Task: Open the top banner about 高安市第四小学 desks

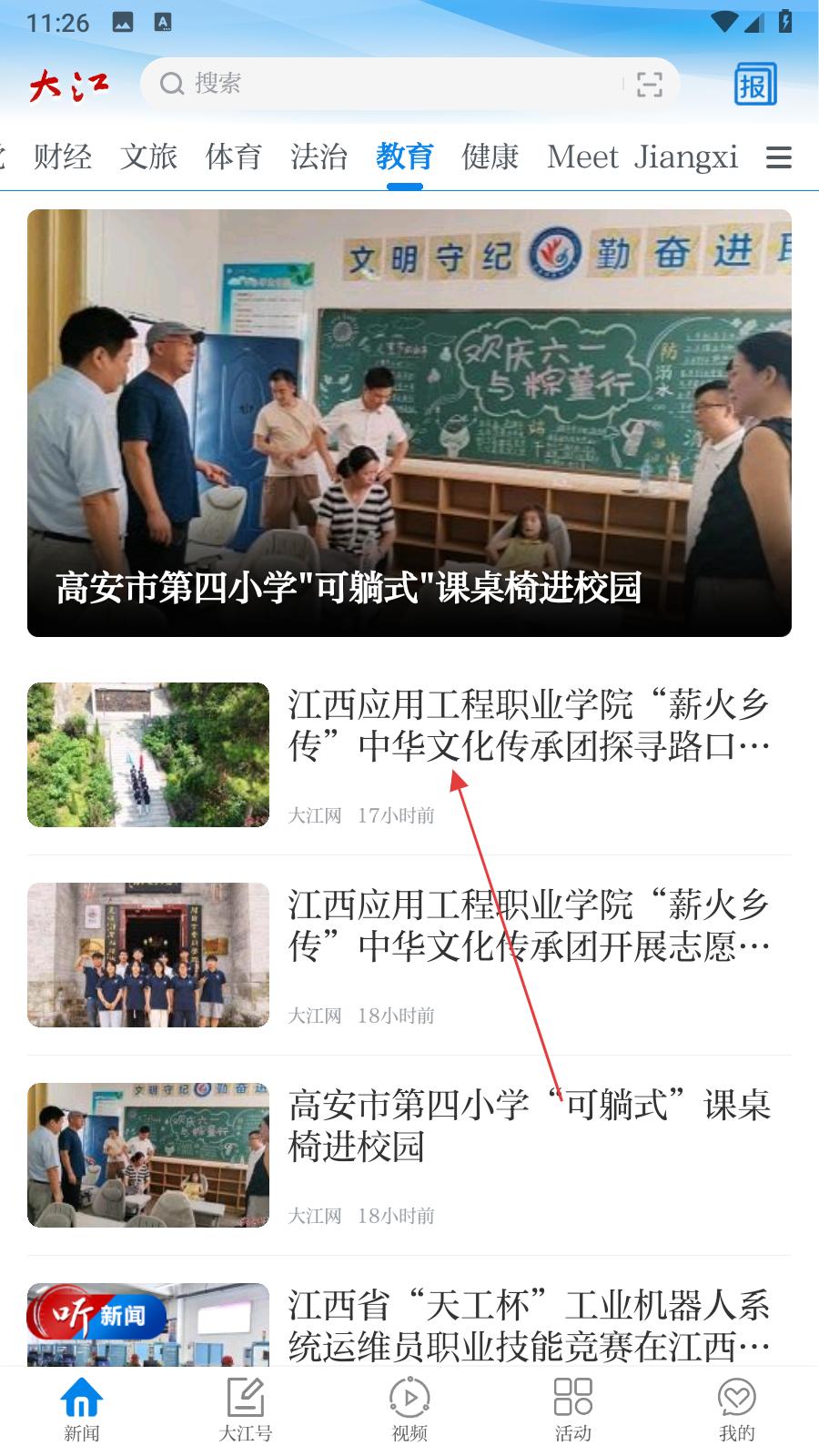Action: click(409, 423)
